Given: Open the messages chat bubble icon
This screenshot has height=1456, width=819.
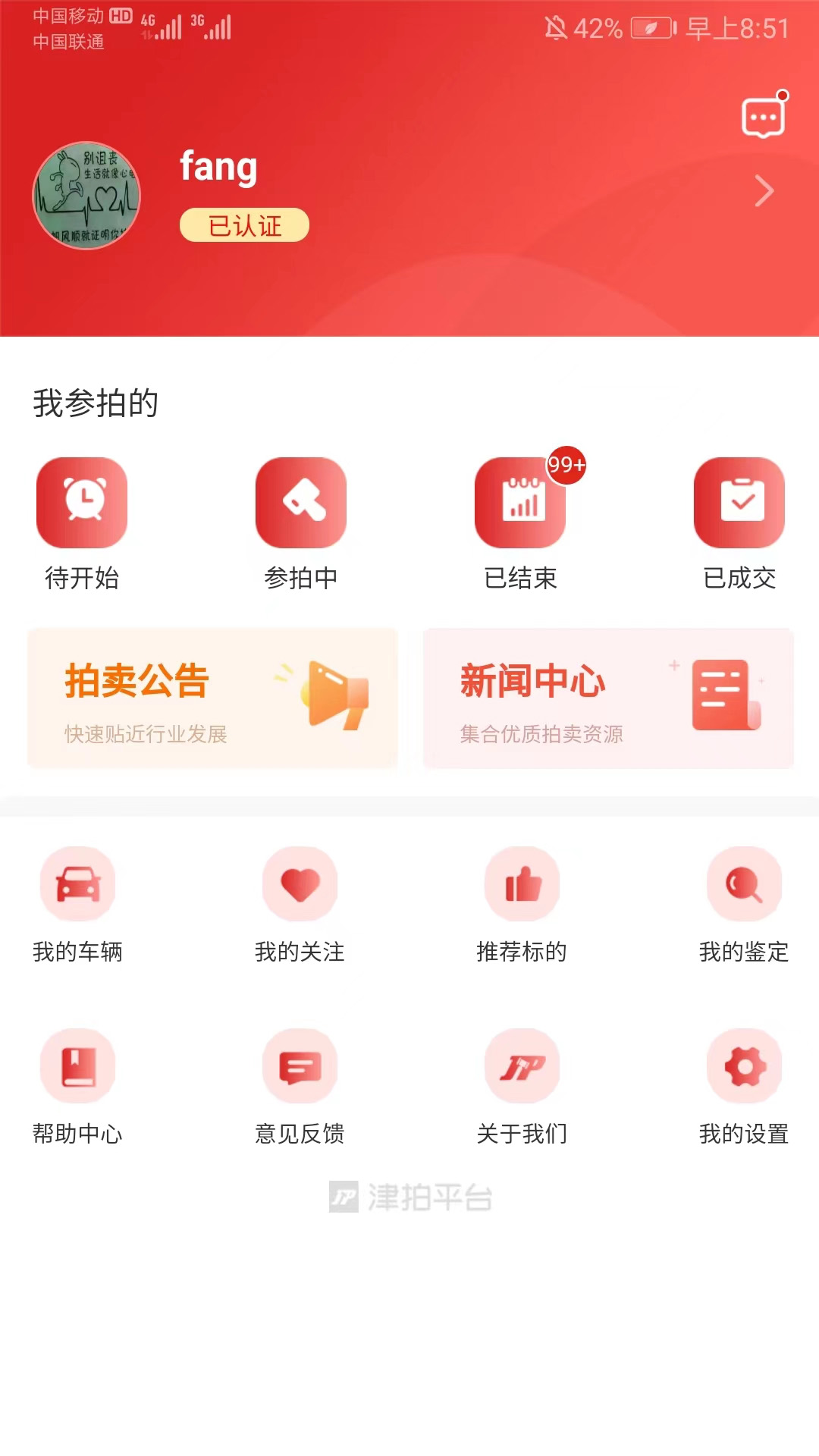Looking at the screenshot, I should [x=762, y=115].
